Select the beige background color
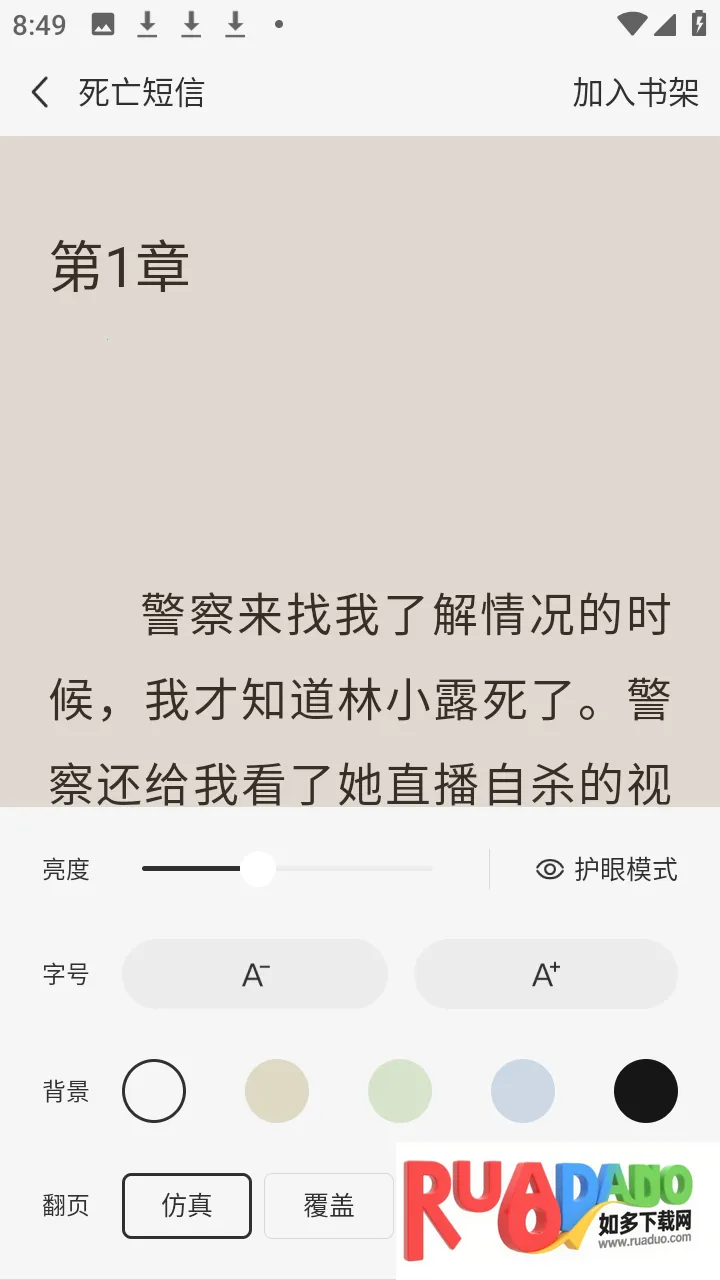 tap(277, 1091)
